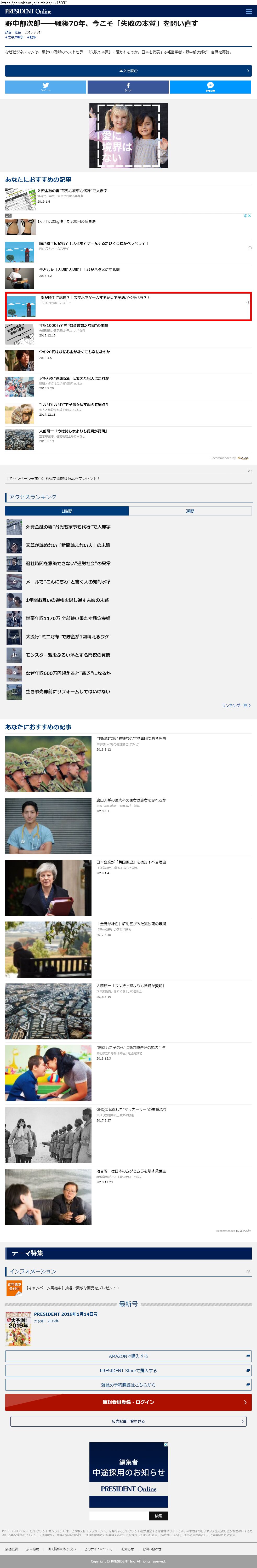
Task: Tap the 検索 search button
Action: [158, 1516]
